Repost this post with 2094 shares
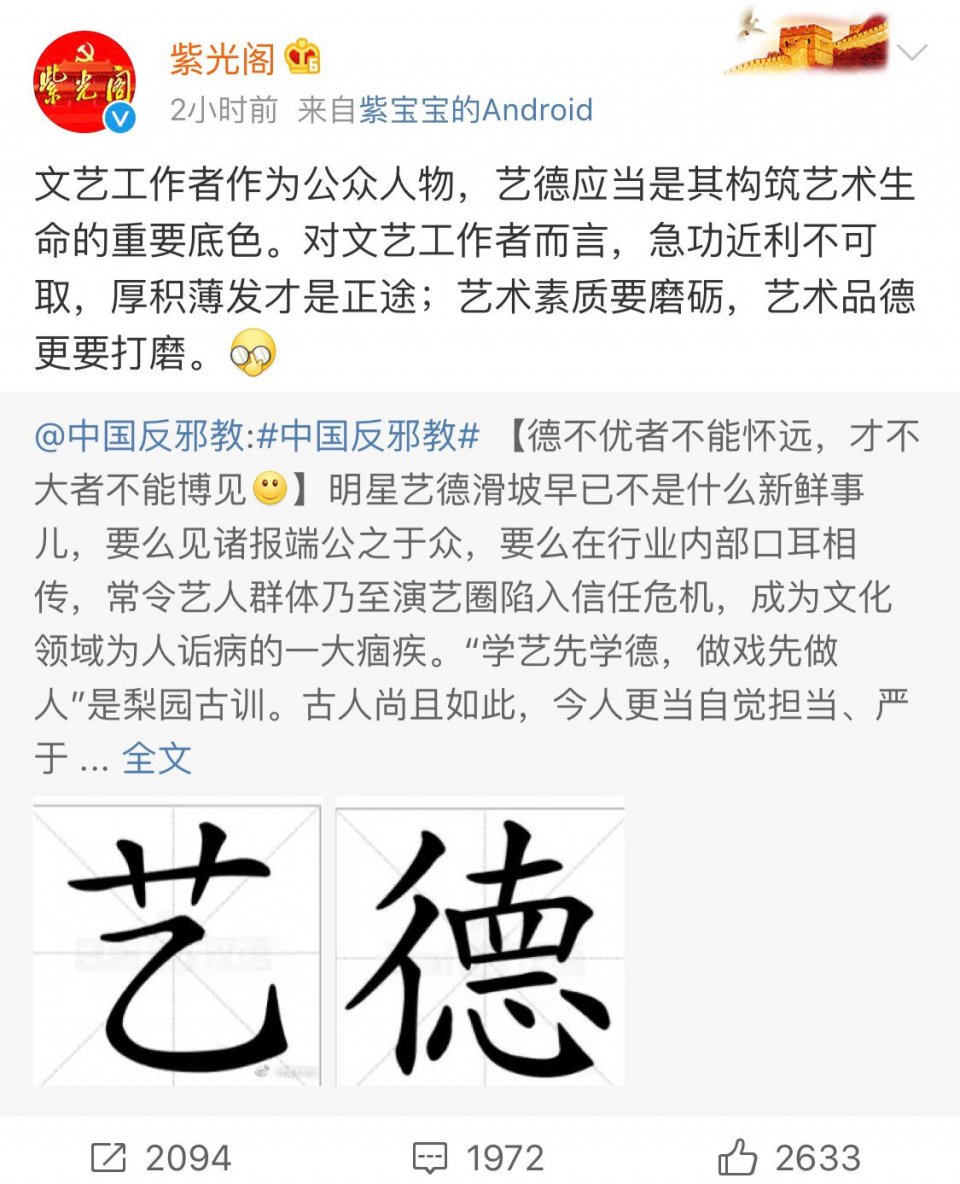 (162, 1158)
